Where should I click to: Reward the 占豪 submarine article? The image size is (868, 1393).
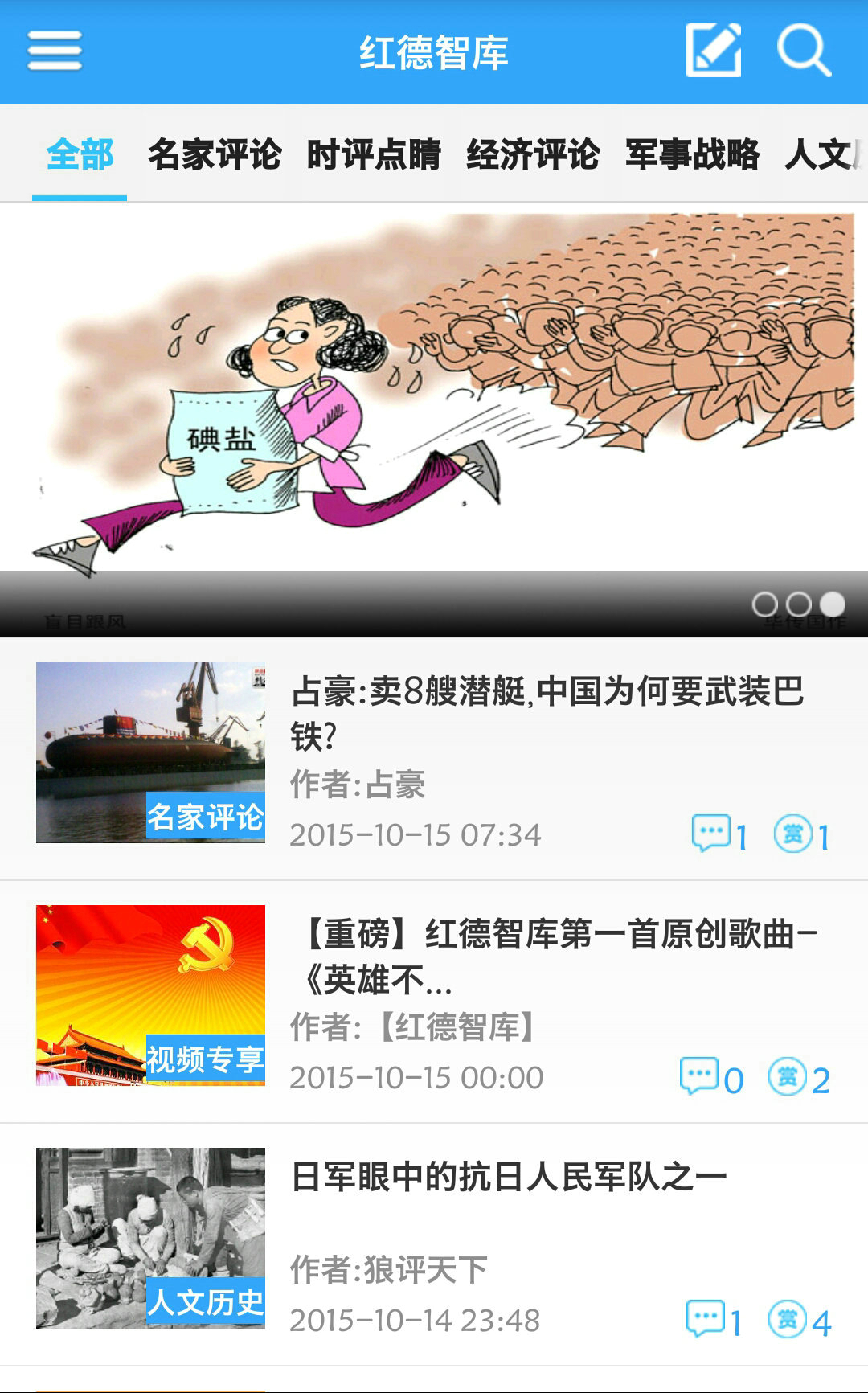click(x=792, y=834)
